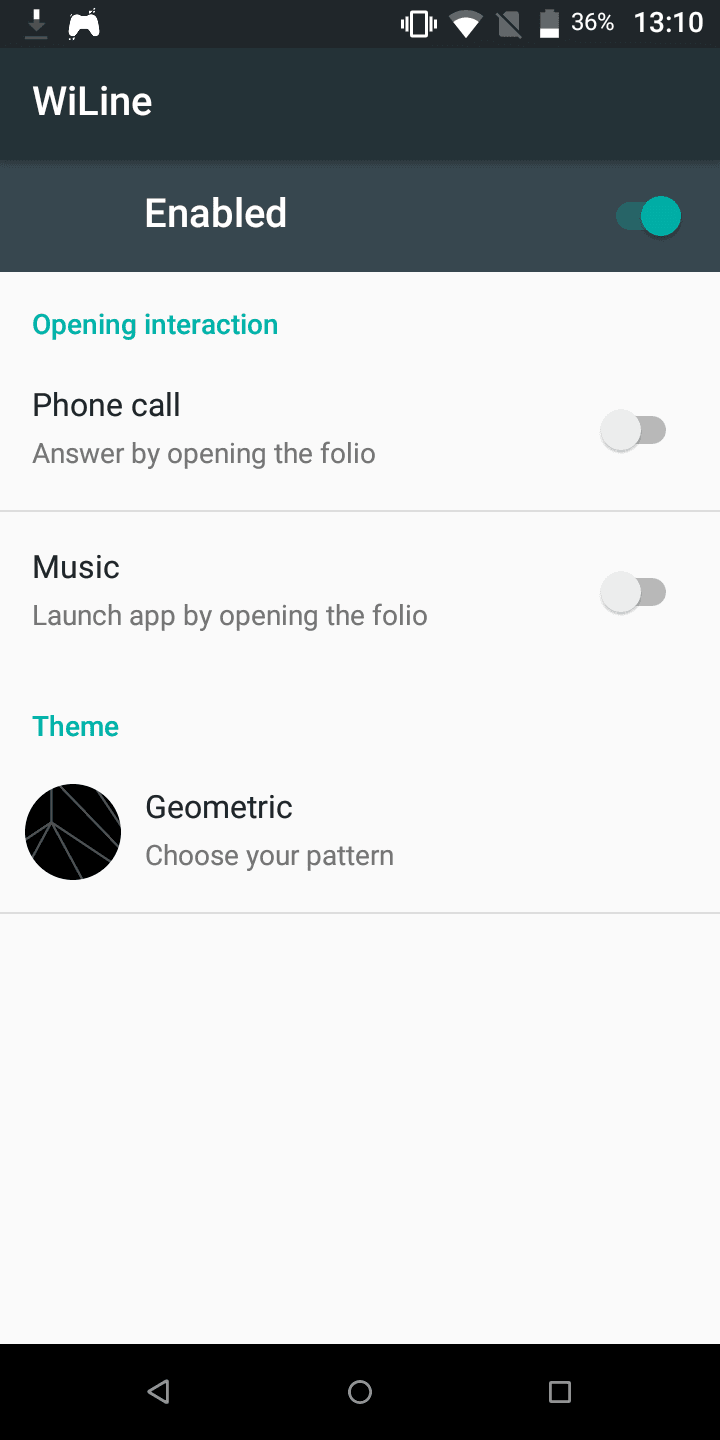Enable Phone call answer by opening folio

(633, 431)
